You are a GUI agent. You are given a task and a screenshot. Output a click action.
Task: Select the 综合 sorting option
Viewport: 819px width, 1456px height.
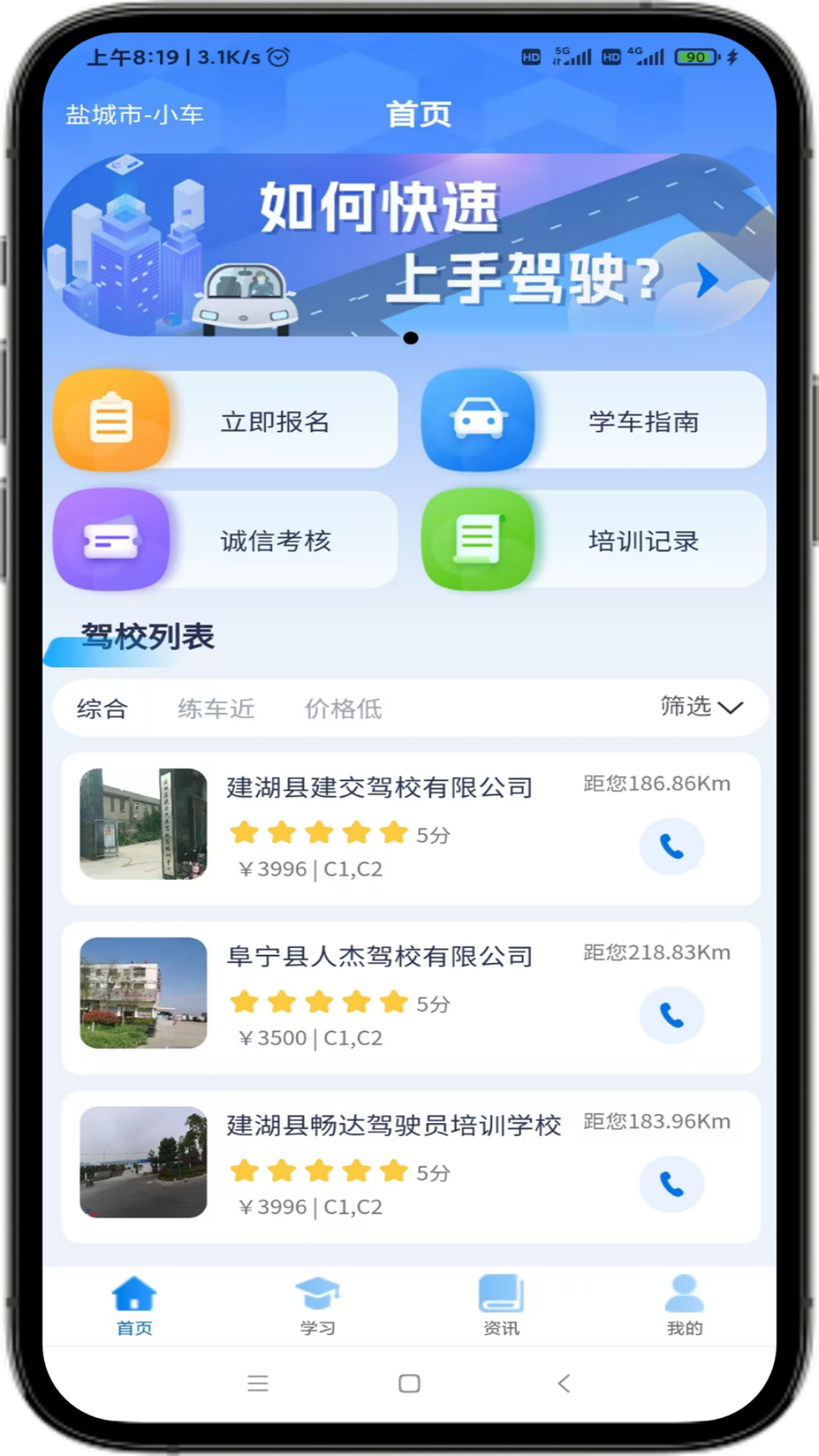(x=102, y=708)
